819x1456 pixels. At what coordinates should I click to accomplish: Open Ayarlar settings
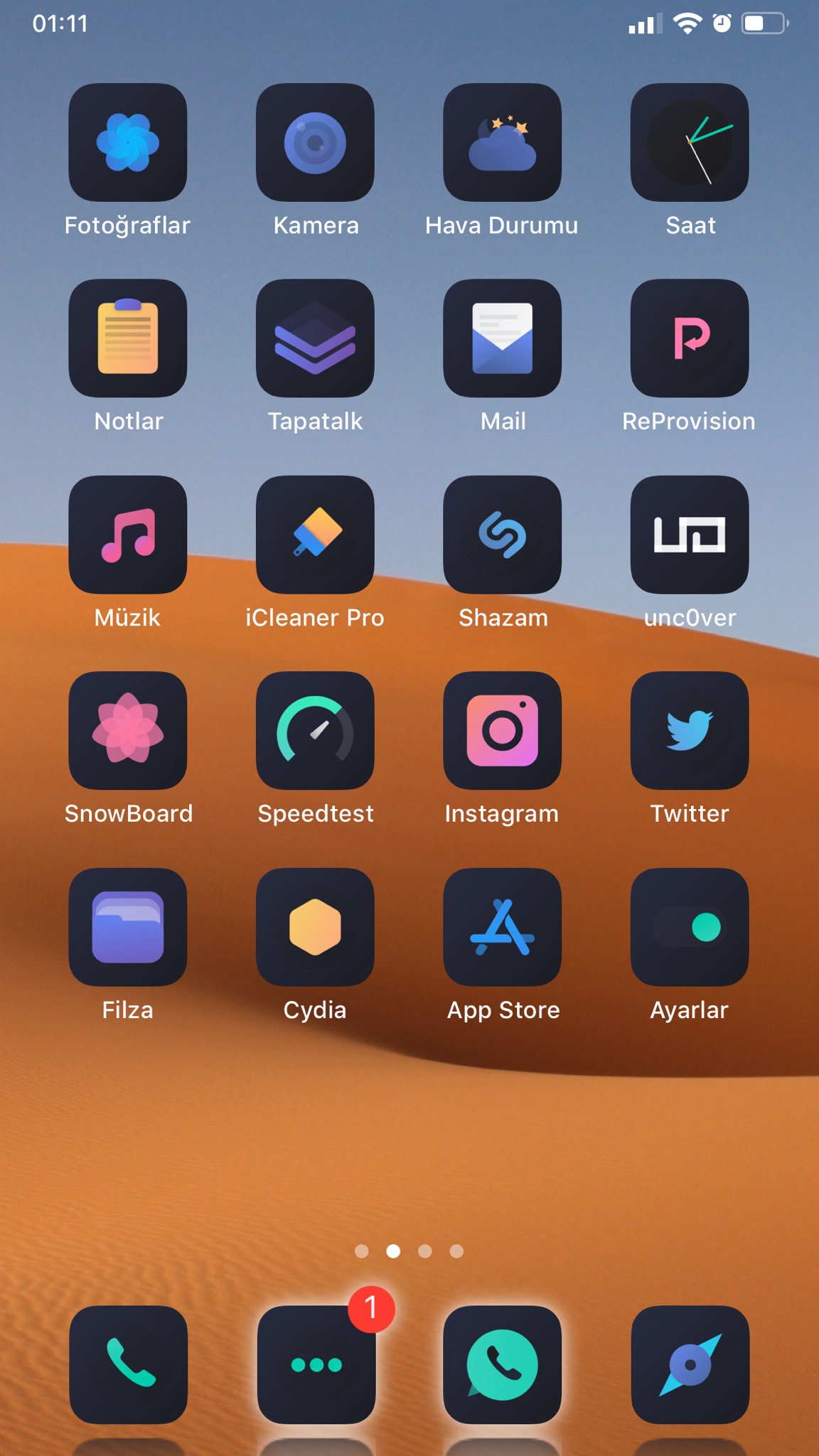(x=690, y=926)
